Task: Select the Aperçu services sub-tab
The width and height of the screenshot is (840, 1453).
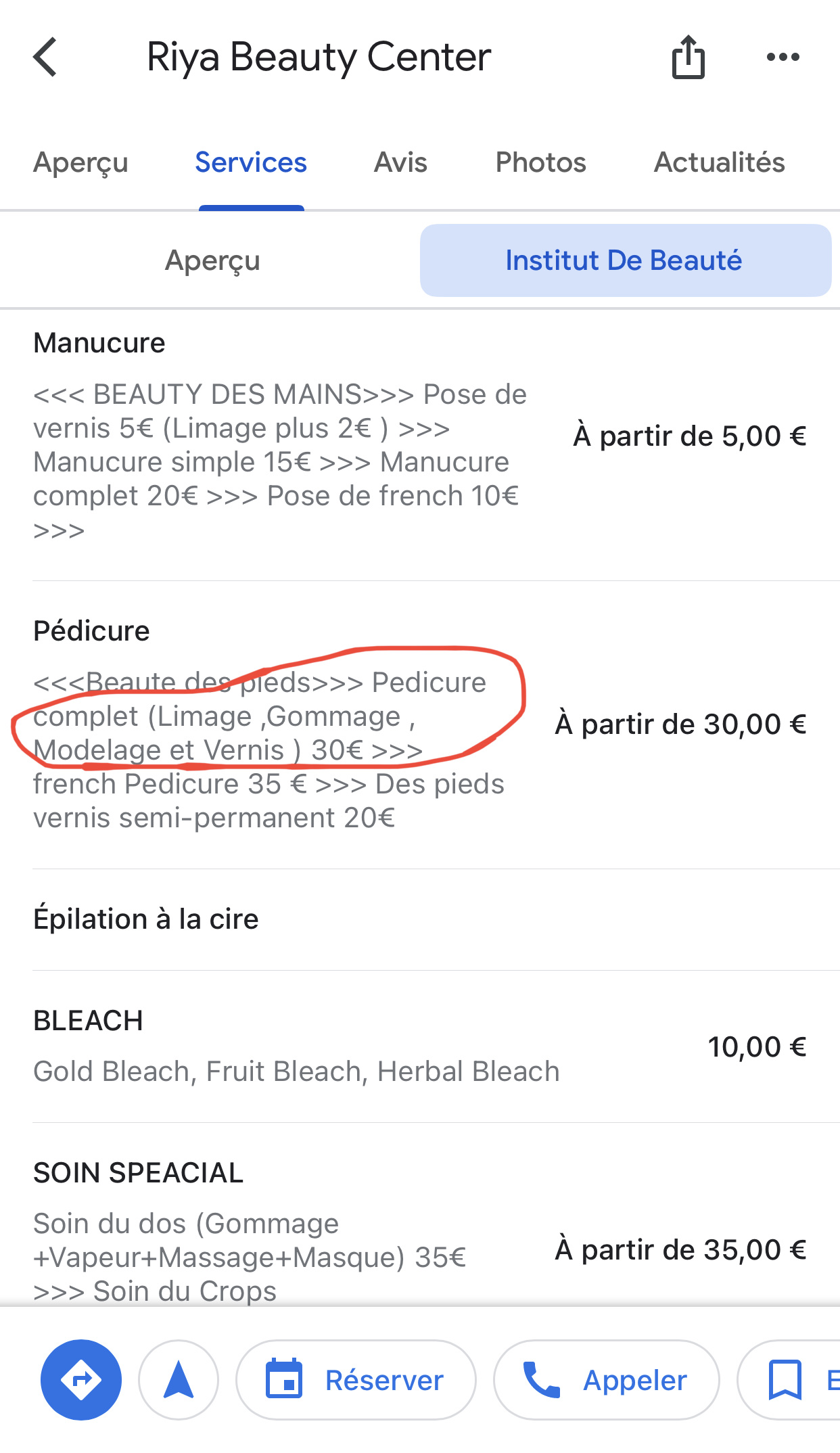Action: click(212, 260)
